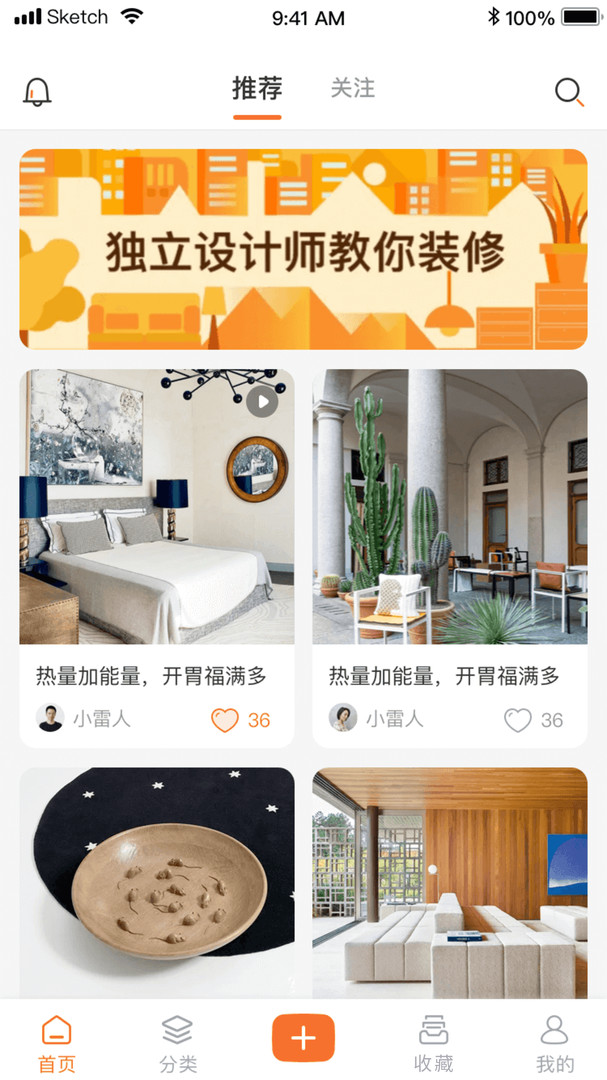Open the 独立设计师教你装修 banner
The image size is (607, 1080).
(x=303, y=249)
